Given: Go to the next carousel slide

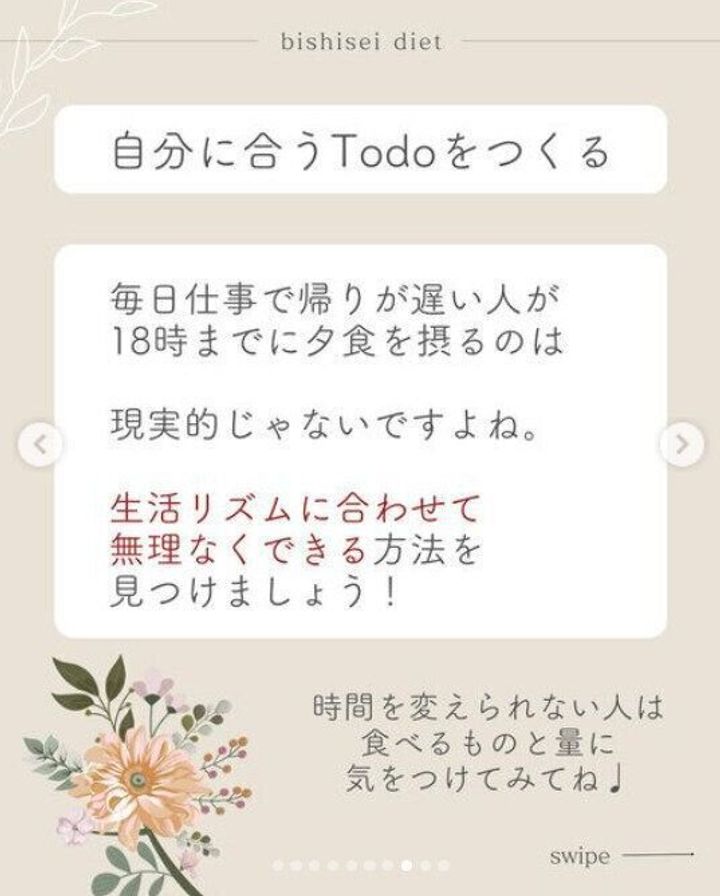Looking at the screenshot, I should 682,444.
